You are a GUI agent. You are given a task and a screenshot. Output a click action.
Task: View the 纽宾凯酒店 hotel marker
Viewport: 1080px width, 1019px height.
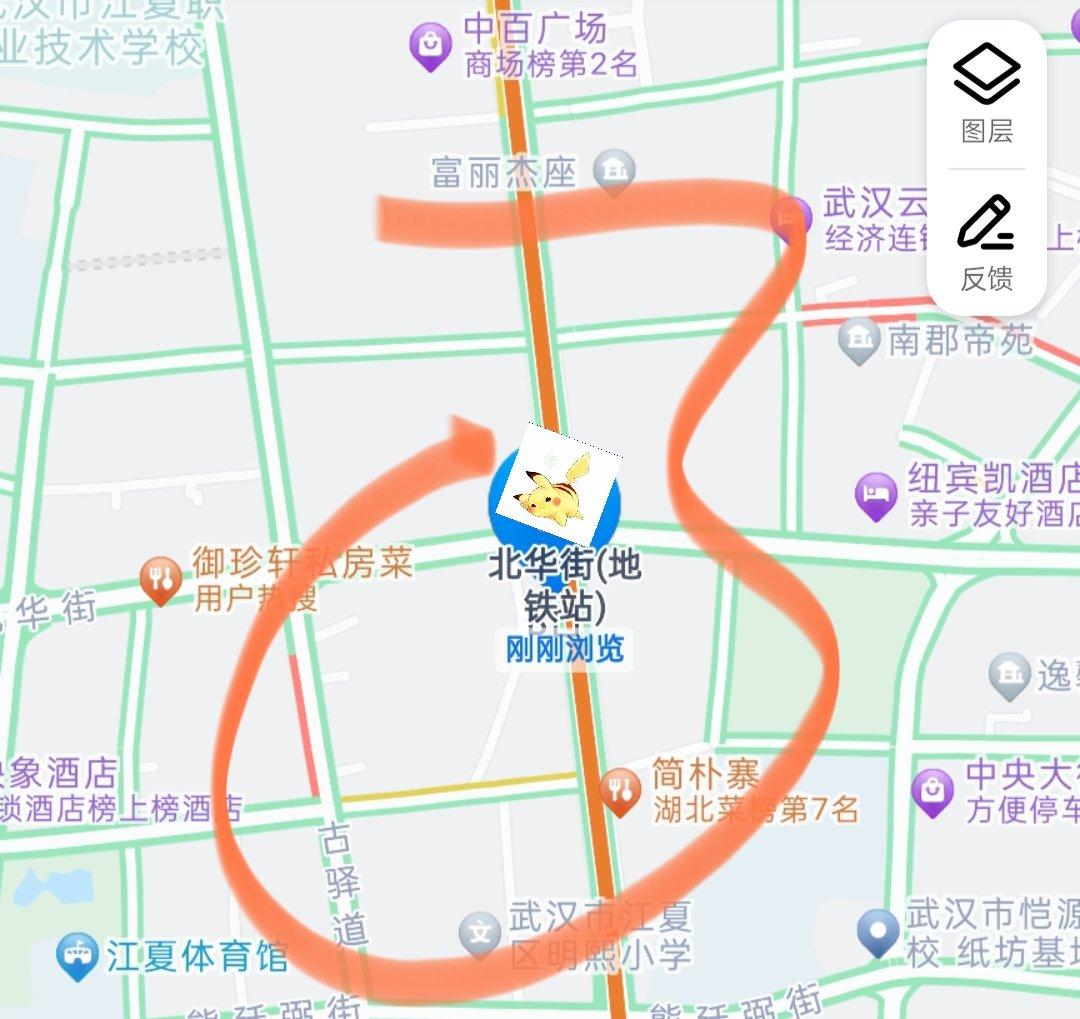(876, 494)
